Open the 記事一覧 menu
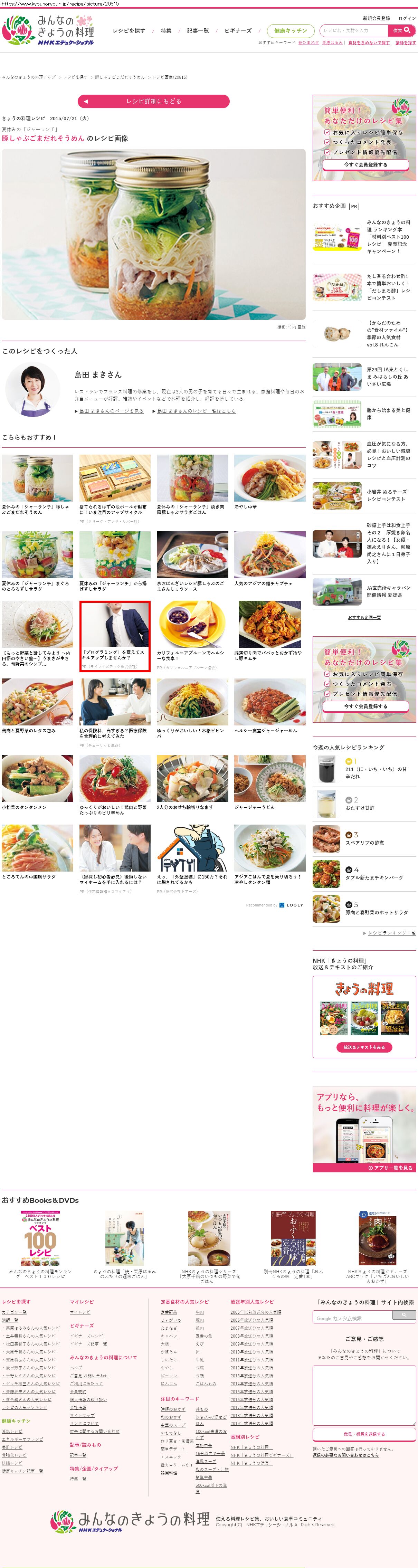418x1568 pixels. 198,30
